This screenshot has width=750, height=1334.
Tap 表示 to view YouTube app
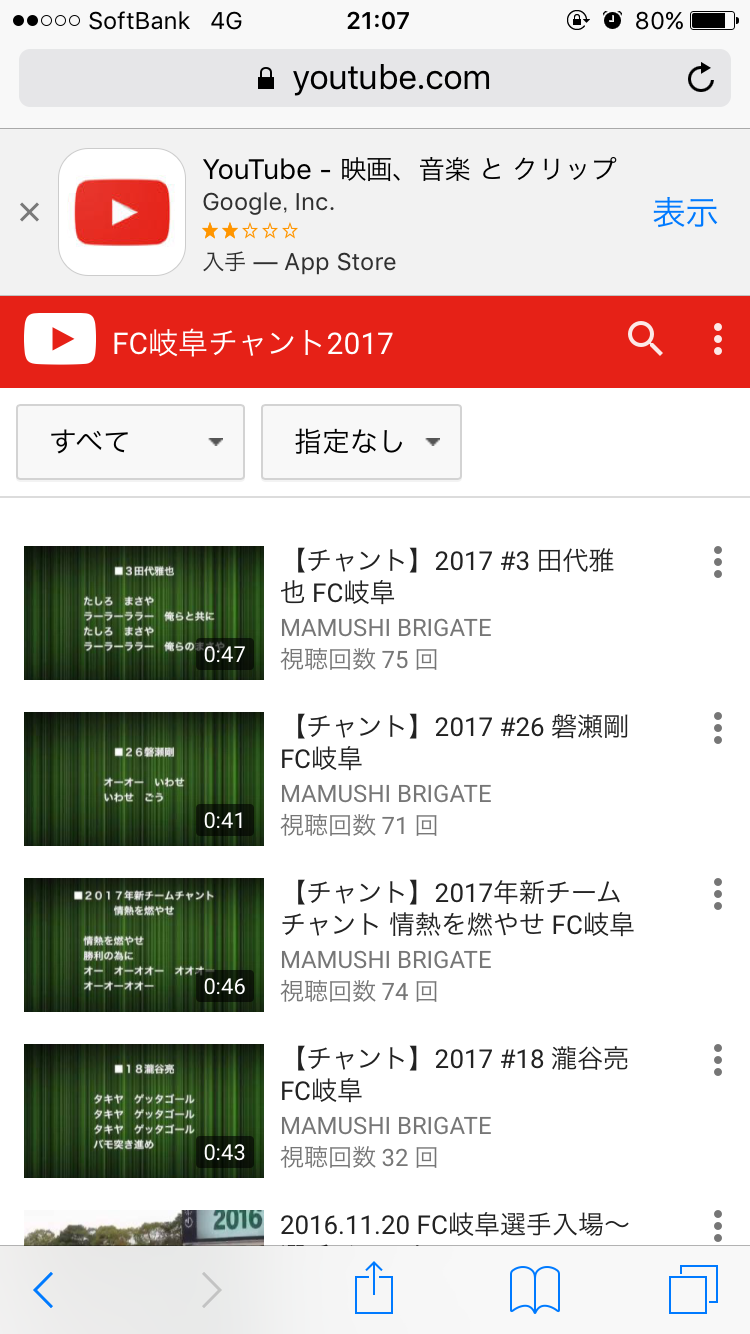(685, 212)
